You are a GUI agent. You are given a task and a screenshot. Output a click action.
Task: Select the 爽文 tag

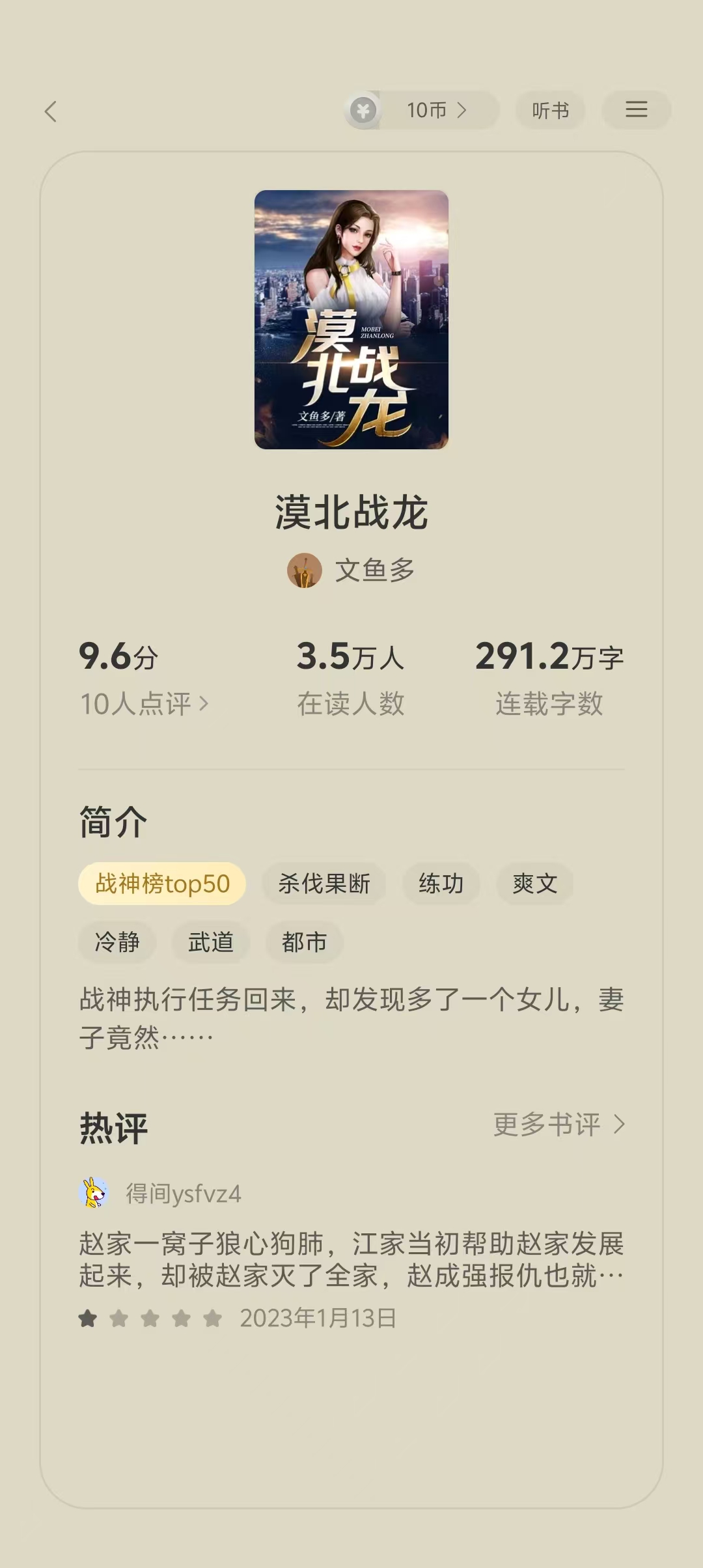(534, 884)
